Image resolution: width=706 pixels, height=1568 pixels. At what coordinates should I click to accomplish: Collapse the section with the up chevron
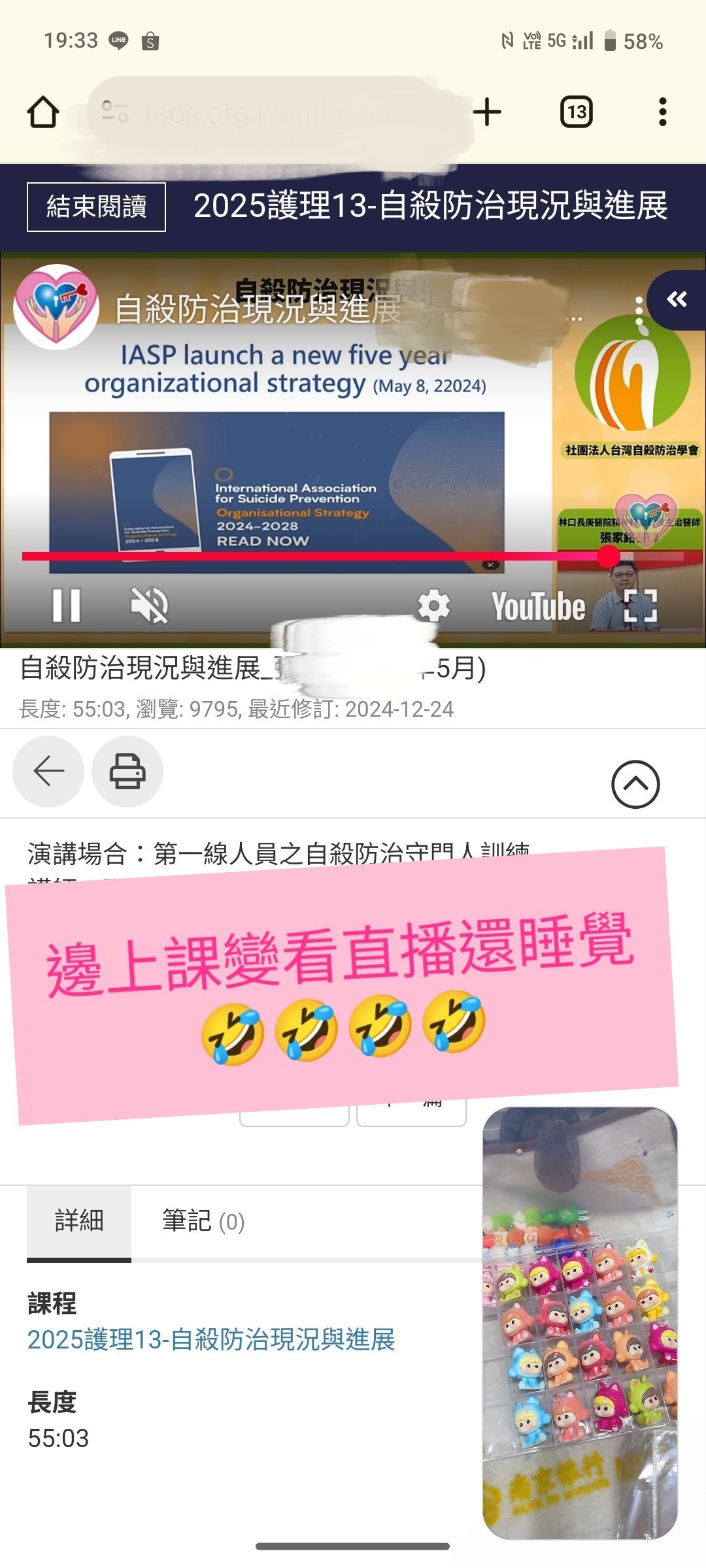635,784
